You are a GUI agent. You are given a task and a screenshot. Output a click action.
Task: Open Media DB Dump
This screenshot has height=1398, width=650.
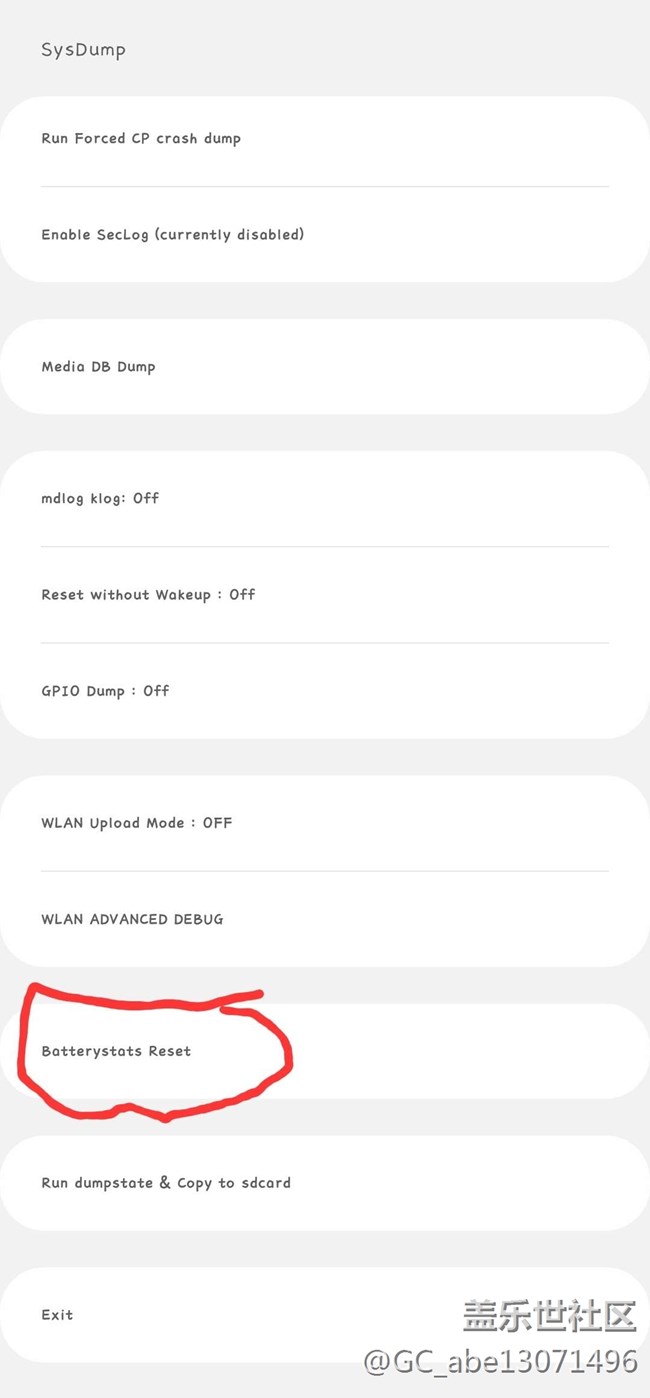[98, 367]
